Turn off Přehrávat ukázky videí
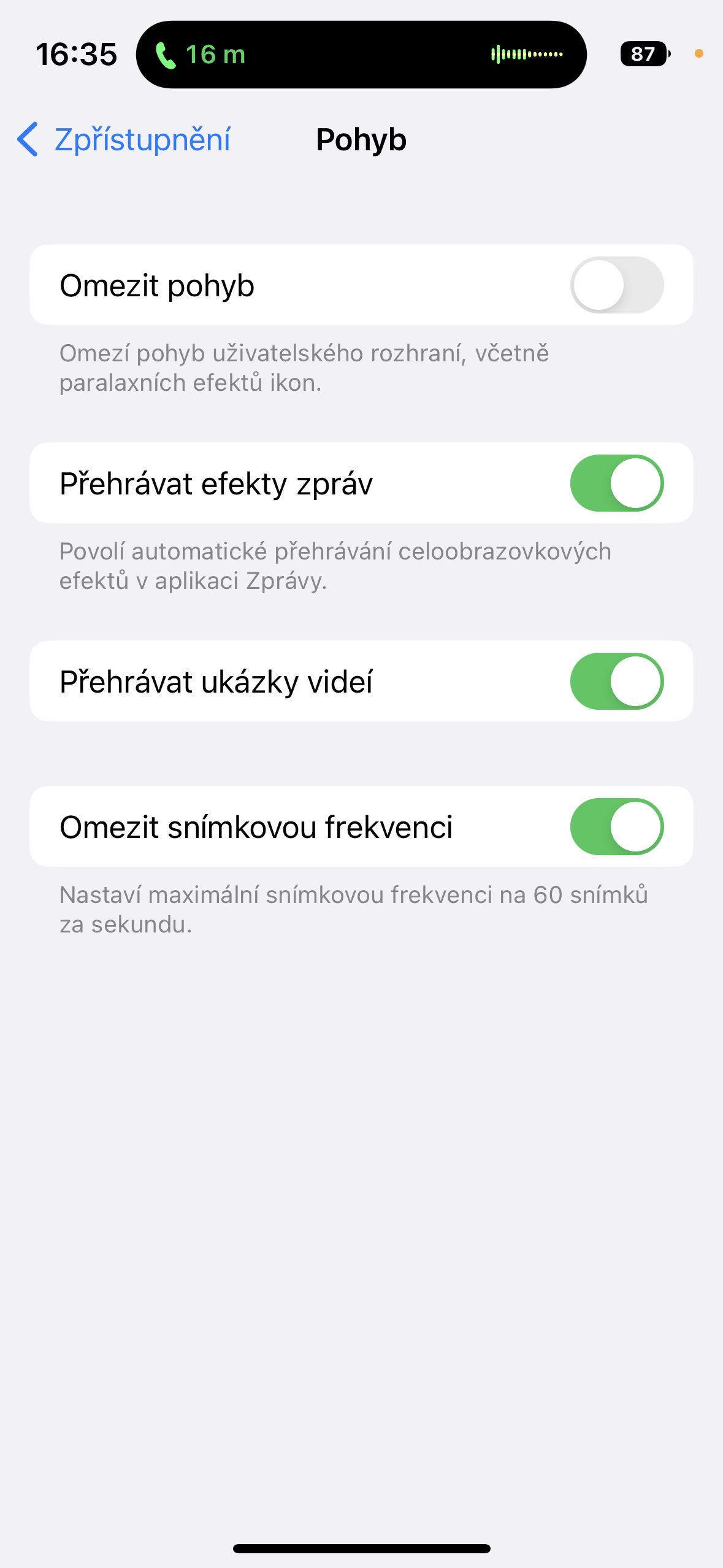The image size is (723, 1568). click(x=617, y=681)
